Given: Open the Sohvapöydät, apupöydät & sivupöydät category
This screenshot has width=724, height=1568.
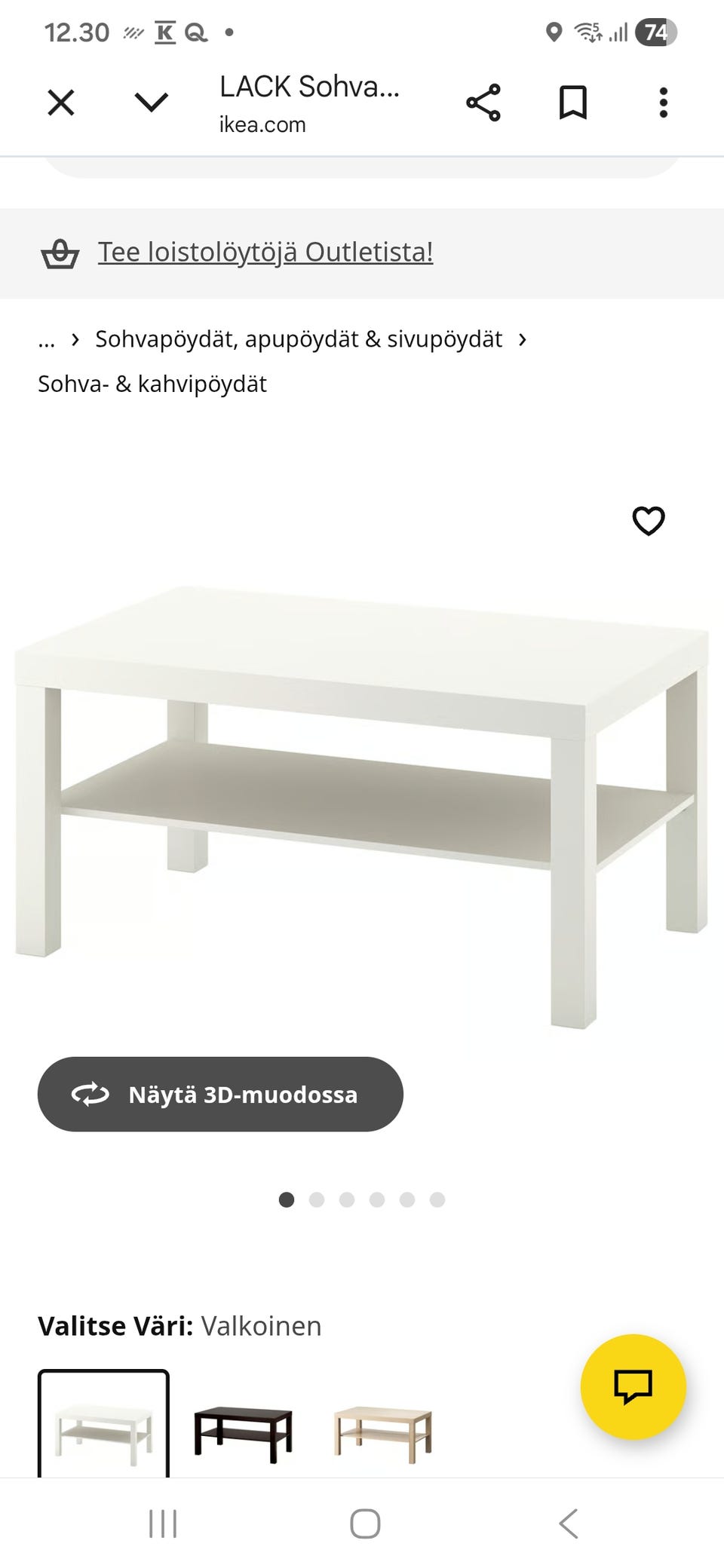Looking at the screenshot, I should [298, 339].
